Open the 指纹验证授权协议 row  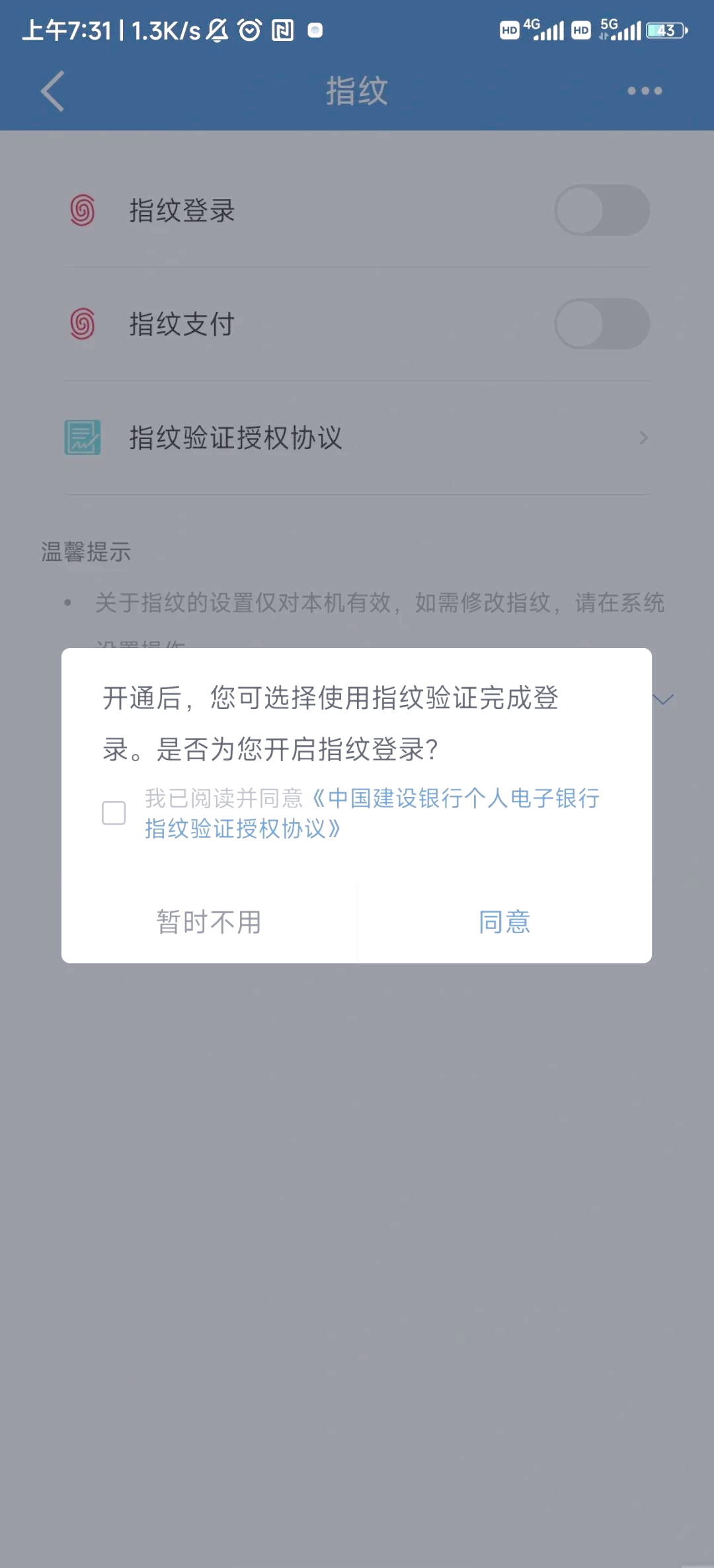click(x=357, y=438)
